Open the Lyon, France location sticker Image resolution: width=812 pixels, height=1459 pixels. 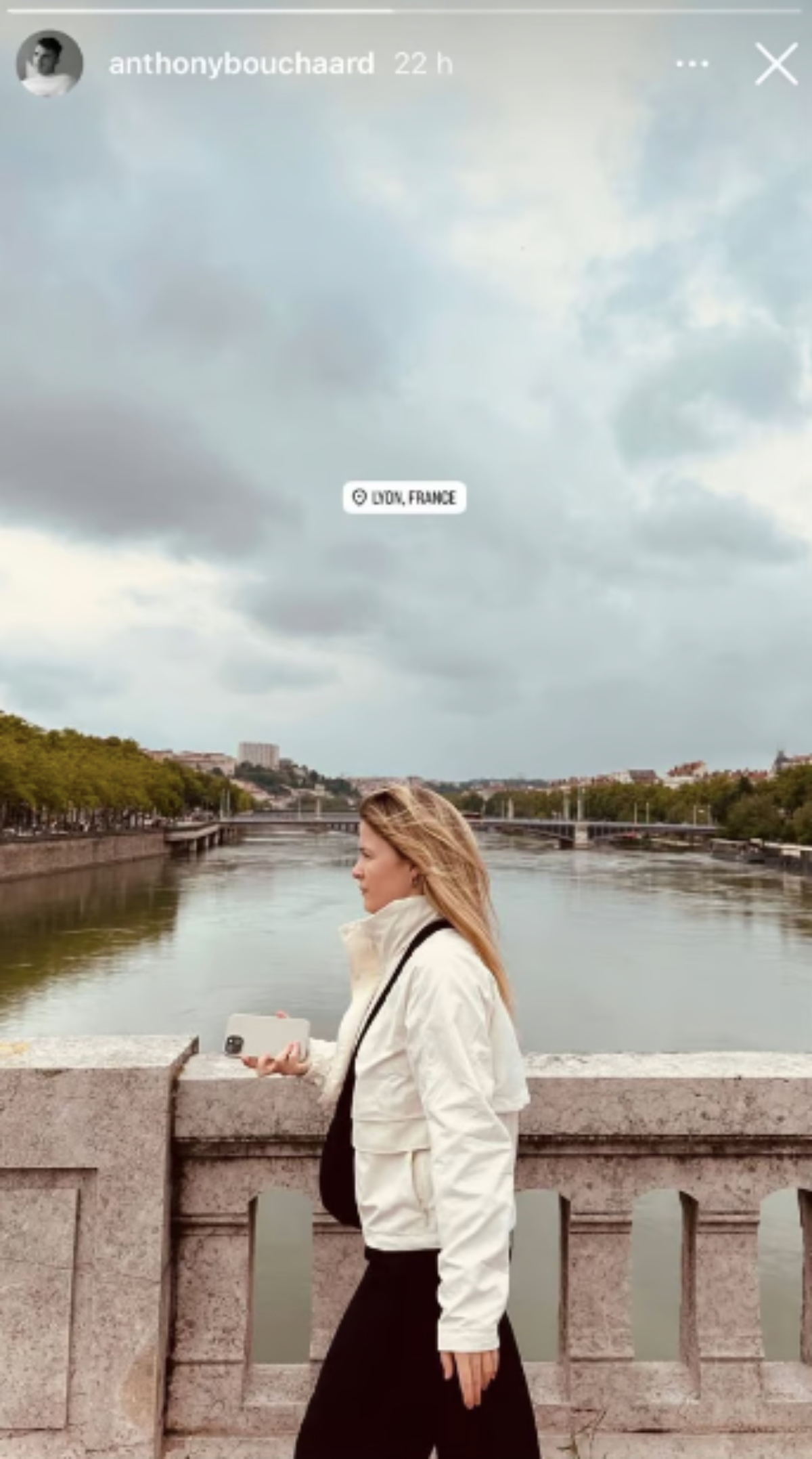tap(404, 498)
